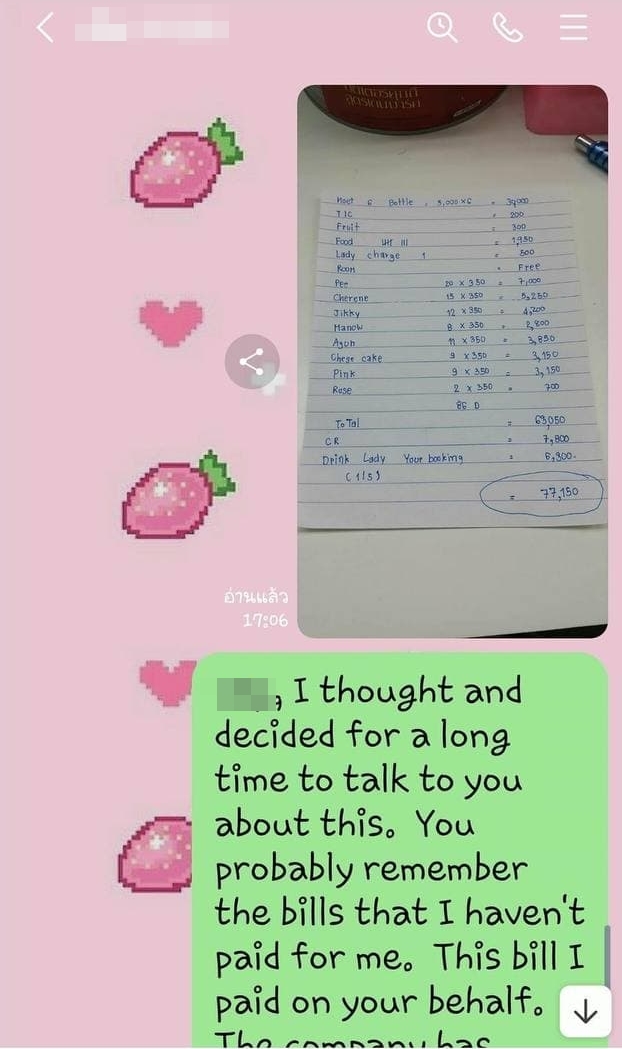
Task: Start a voice call
Action: [x=508, y=28]
